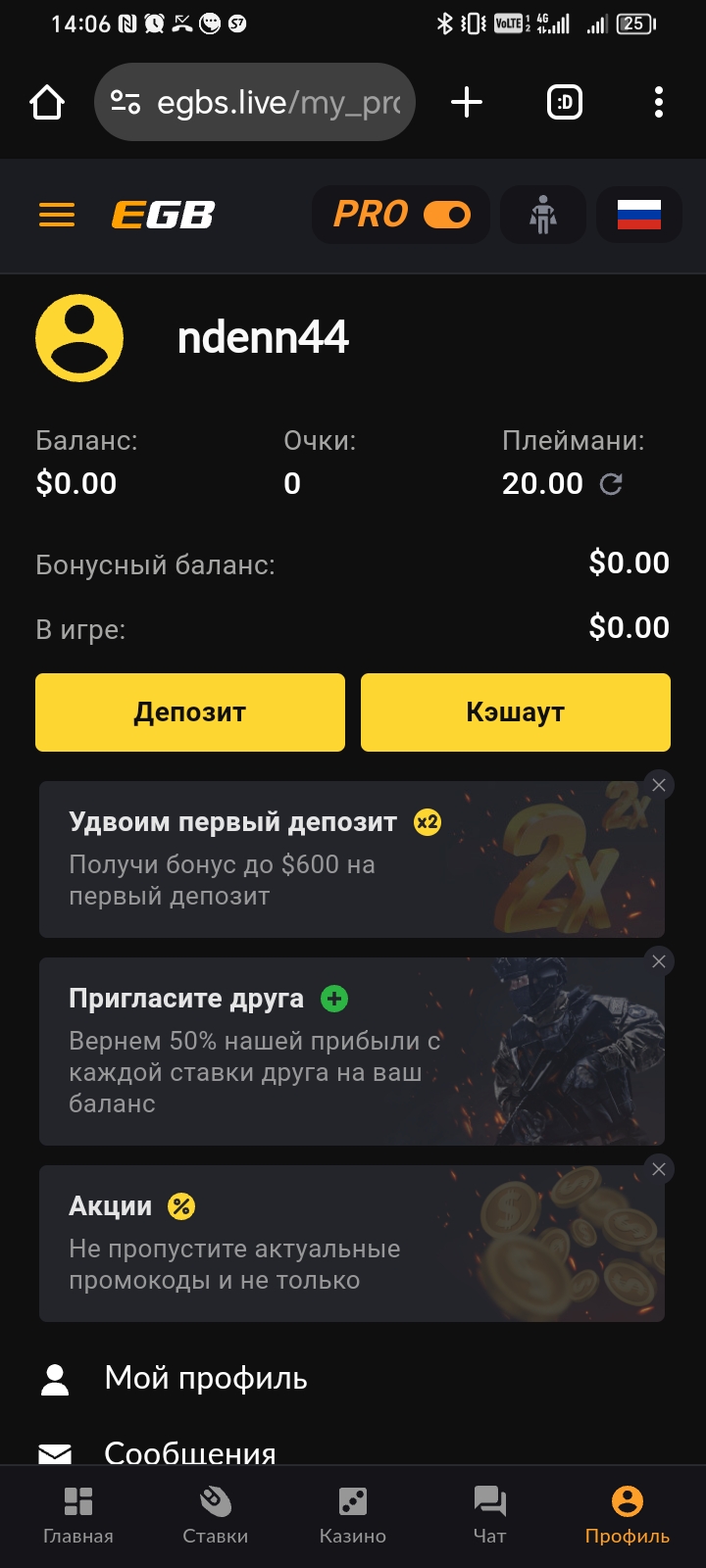Screen dimensions: 706x1568
Task: Tap the Депозит button
Action: click(190, 712)
